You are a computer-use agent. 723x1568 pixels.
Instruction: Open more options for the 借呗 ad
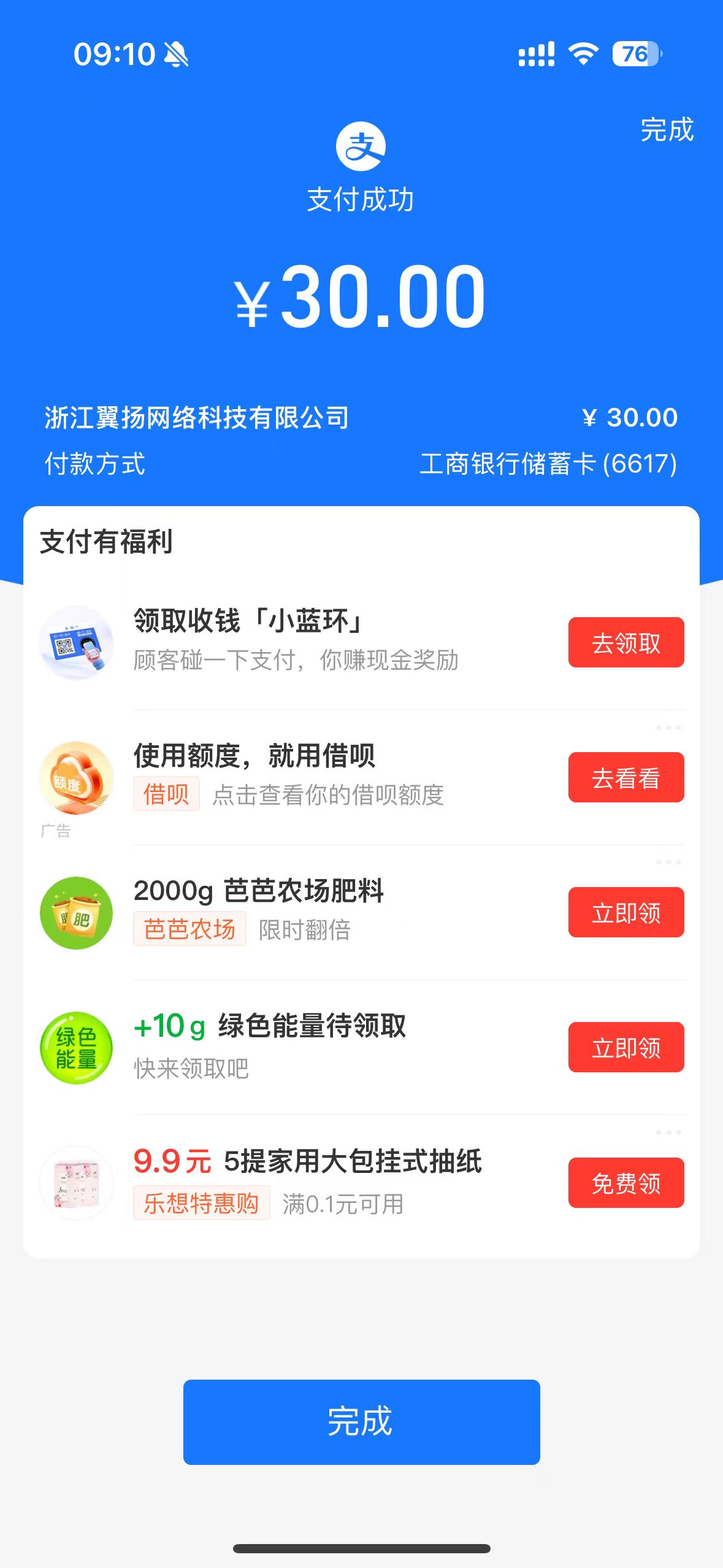[668, 728]
